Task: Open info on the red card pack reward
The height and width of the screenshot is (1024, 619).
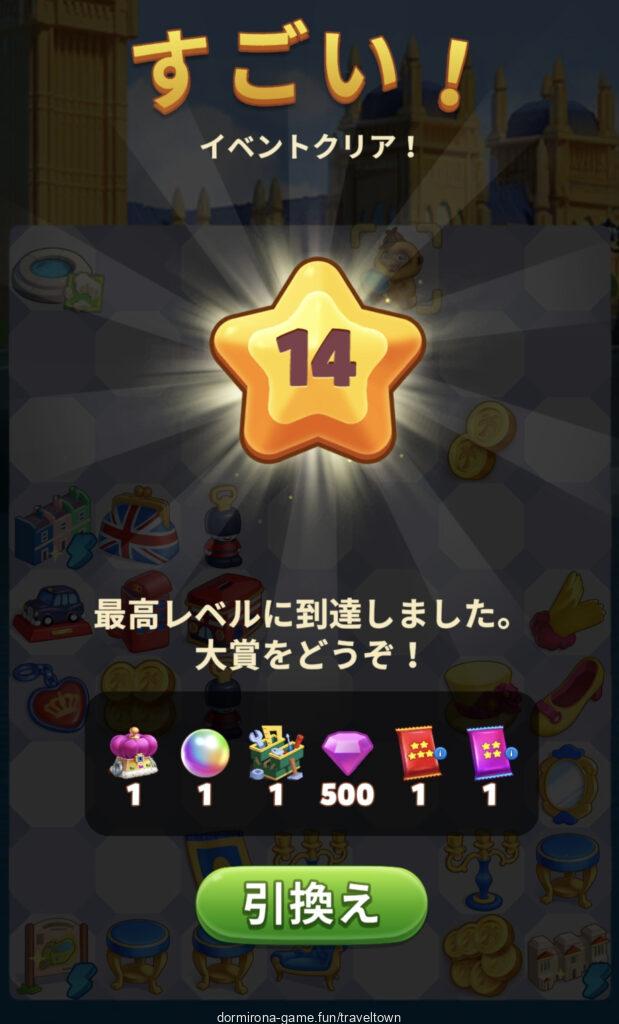Action: pyautogui.click(x=441, y=754)
